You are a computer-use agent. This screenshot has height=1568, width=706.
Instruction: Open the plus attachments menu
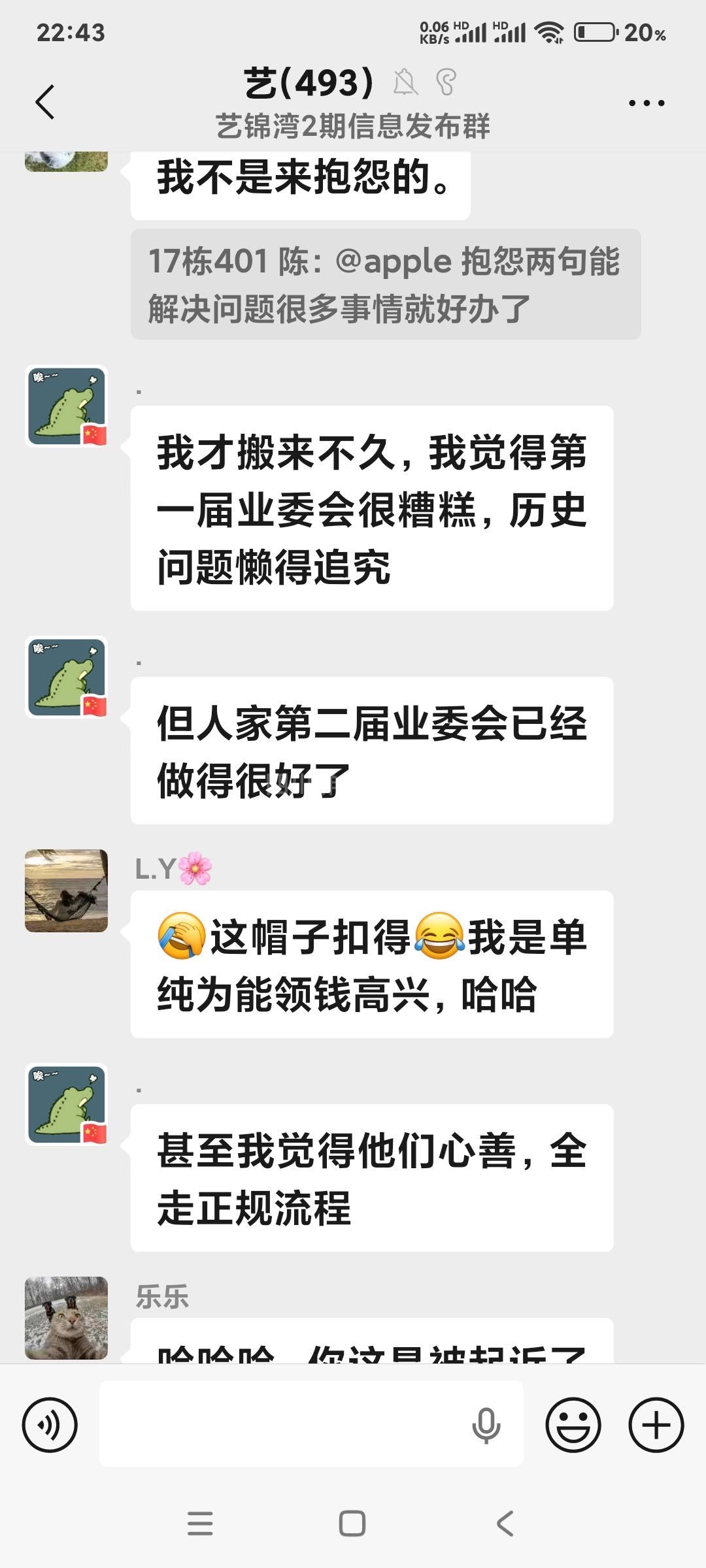click(x=656, y=1425)
